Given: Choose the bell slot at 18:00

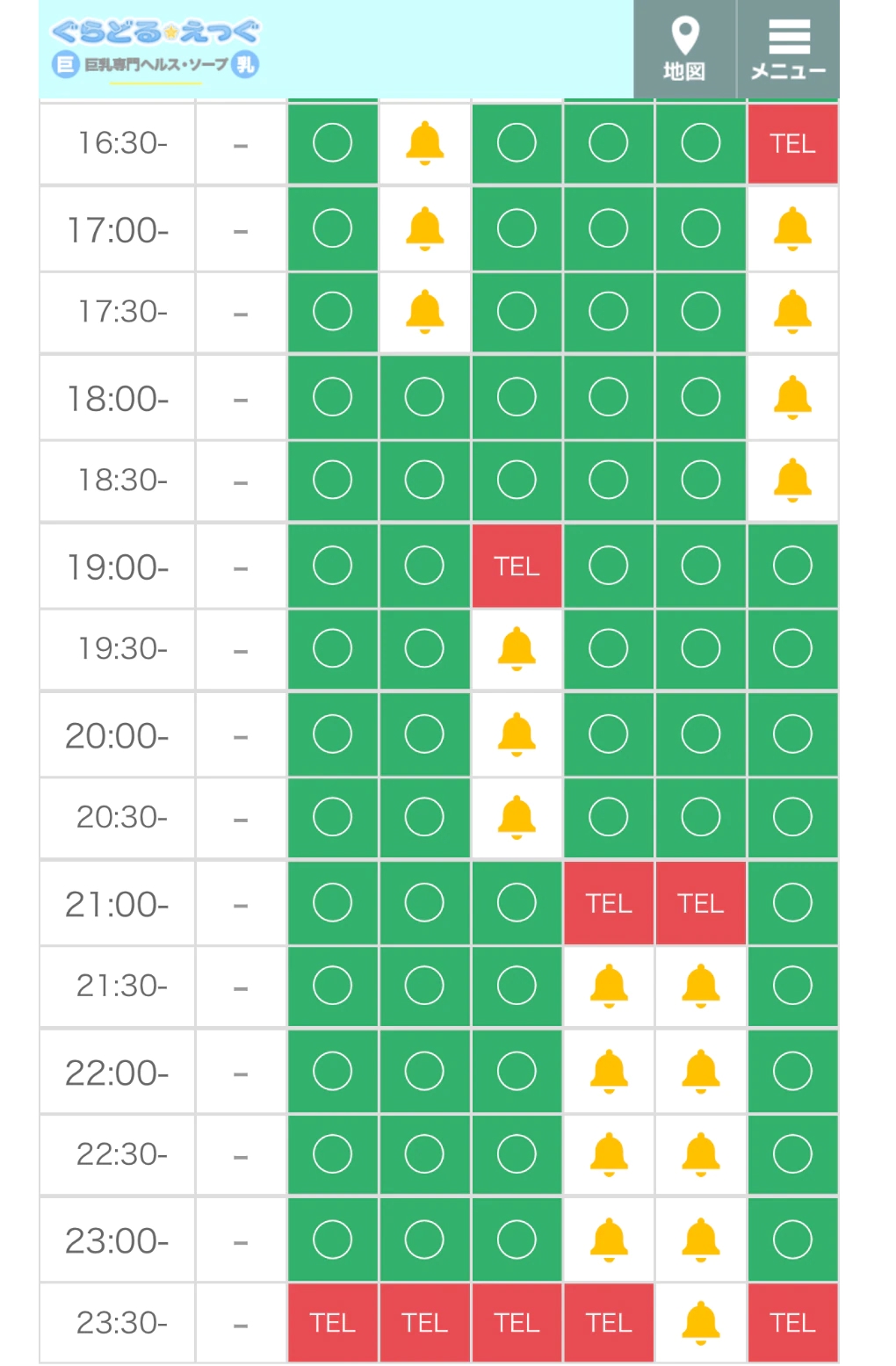Looking at the screenshot, I should [x=792, y=398].
